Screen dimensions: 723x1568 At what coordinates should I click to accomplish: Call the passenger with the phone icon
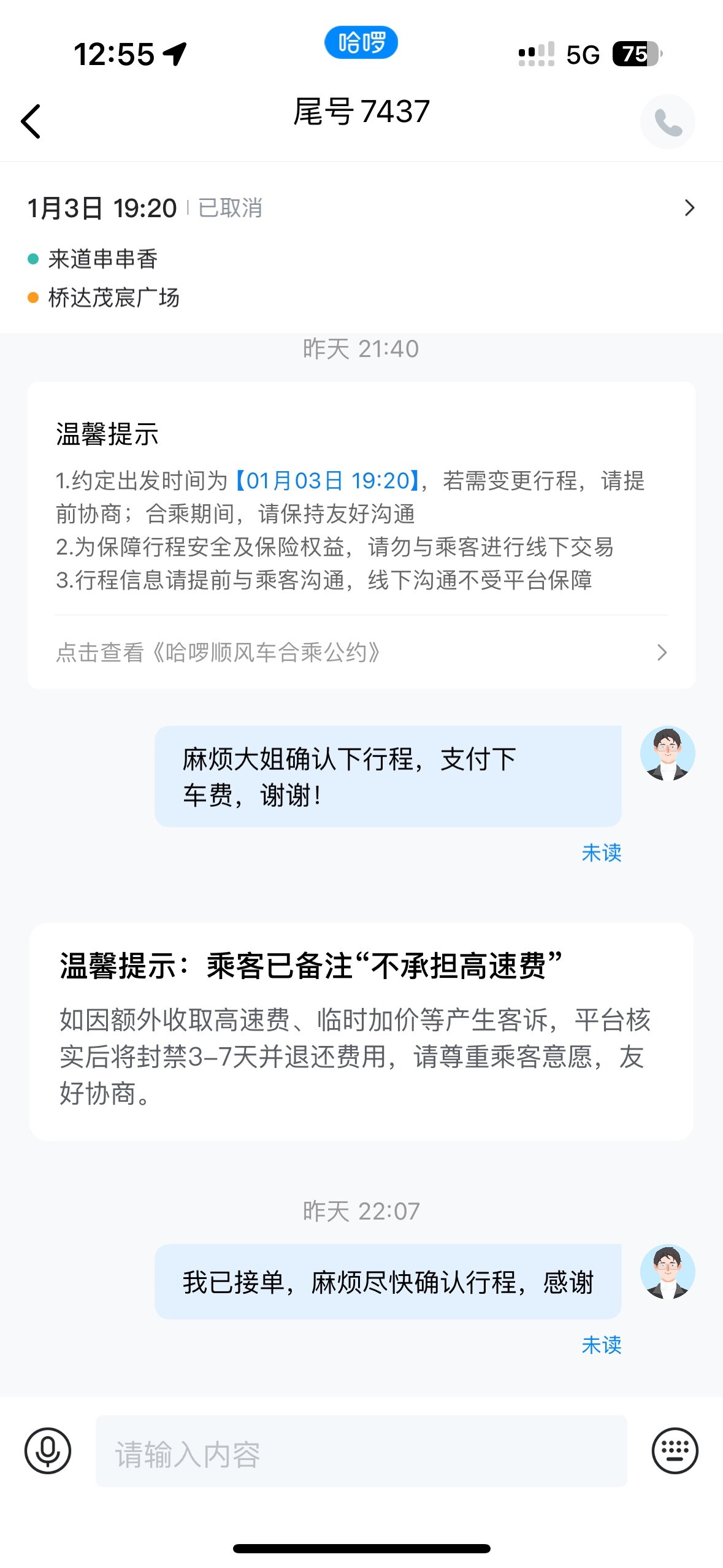coord(667,121)
